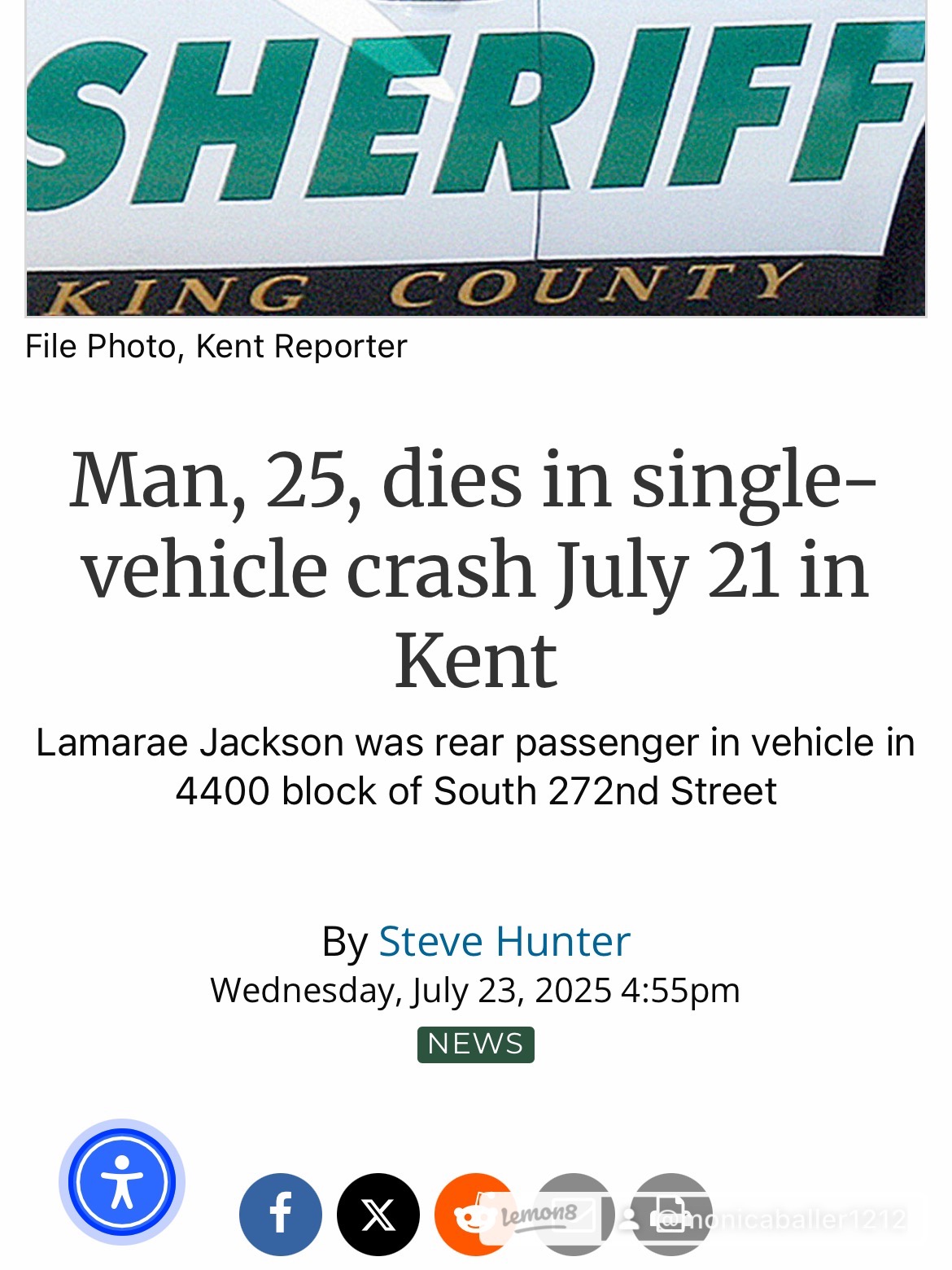This screenshot has width=952, height=1270.
Task: Open the NEWS category tag
Action: click(x=475, y=1044)
